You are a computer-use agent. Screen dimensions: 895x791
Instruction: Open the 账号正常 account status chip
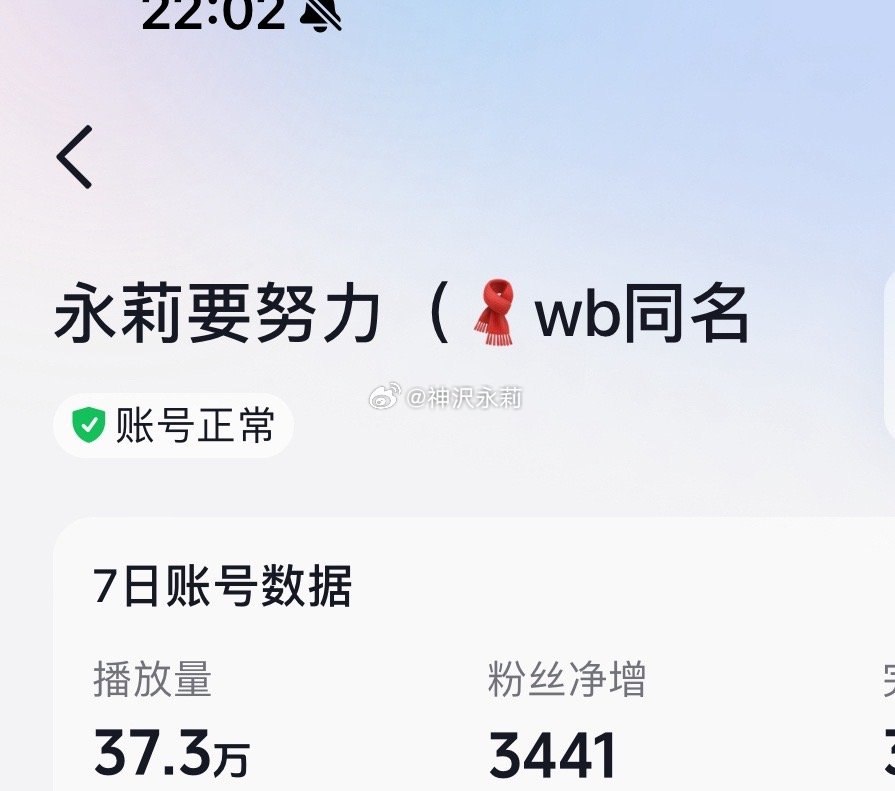coord(173,426)
